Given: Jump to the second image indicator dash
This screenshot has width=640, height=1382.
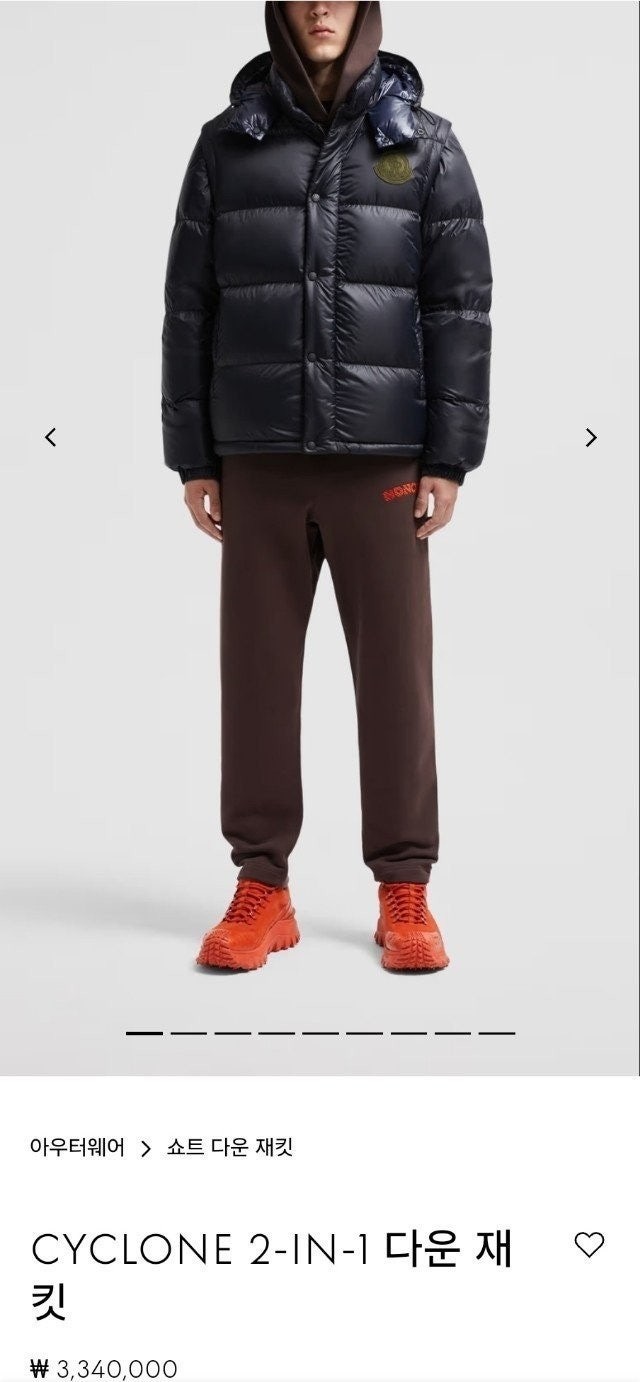Looking at the screenshot, I should pyautogui.click(x=188, y=1033).
